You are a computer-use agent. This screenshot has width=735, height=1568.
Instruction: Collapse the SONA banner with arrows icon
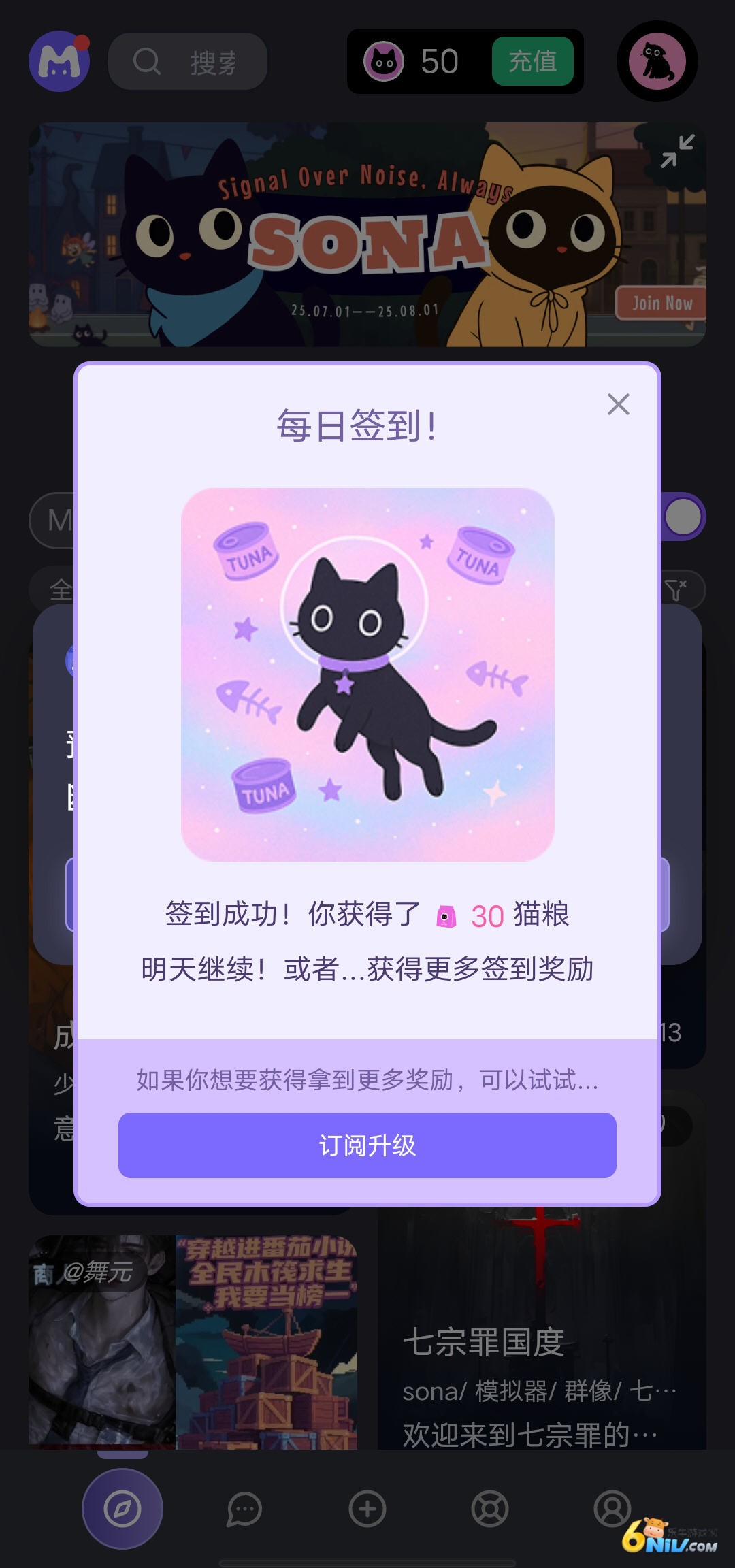pyautogui.click(x=677, y=151)
